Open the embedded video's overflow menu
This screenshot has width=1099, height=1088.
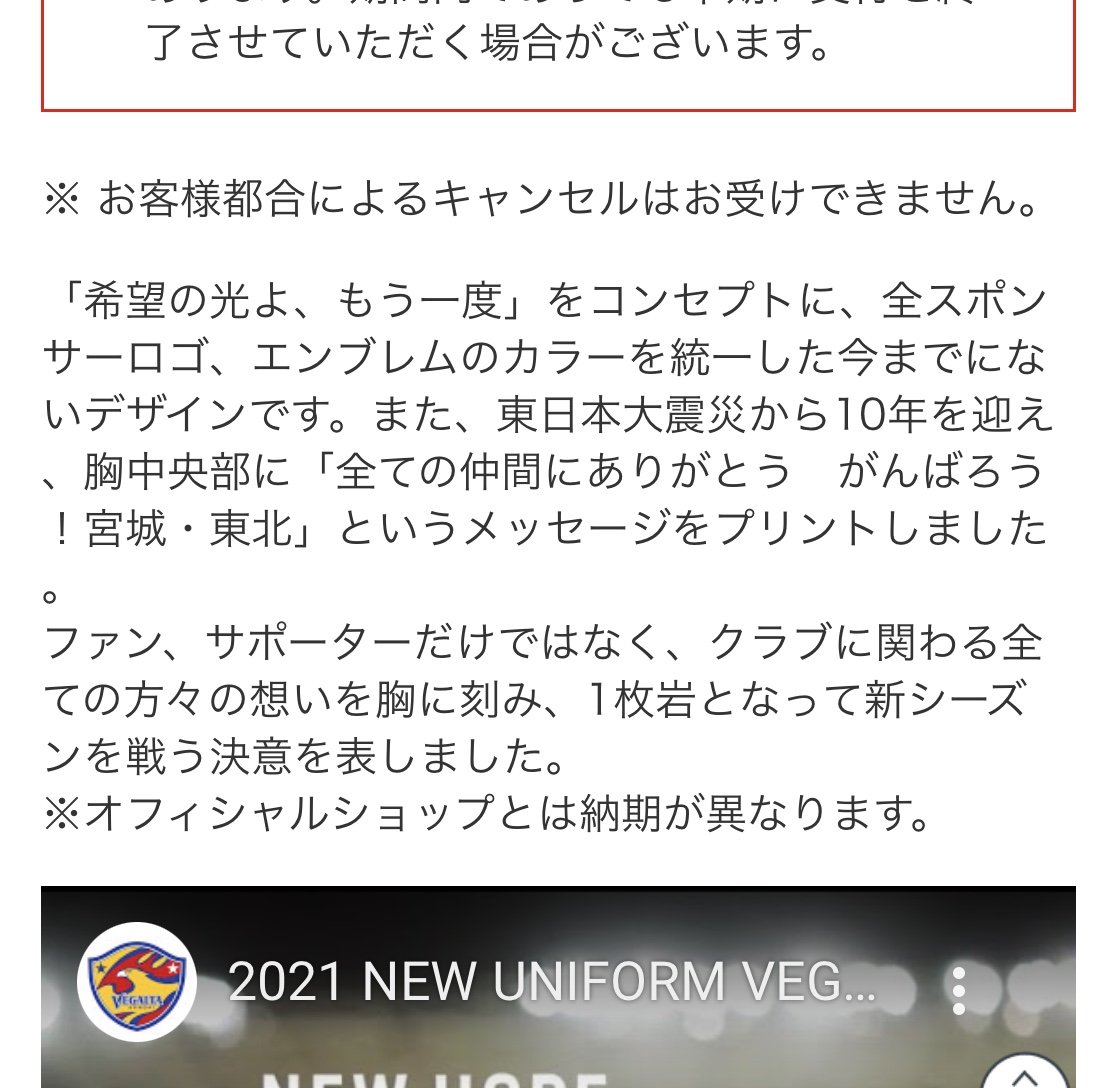click(x=958, y=989)
